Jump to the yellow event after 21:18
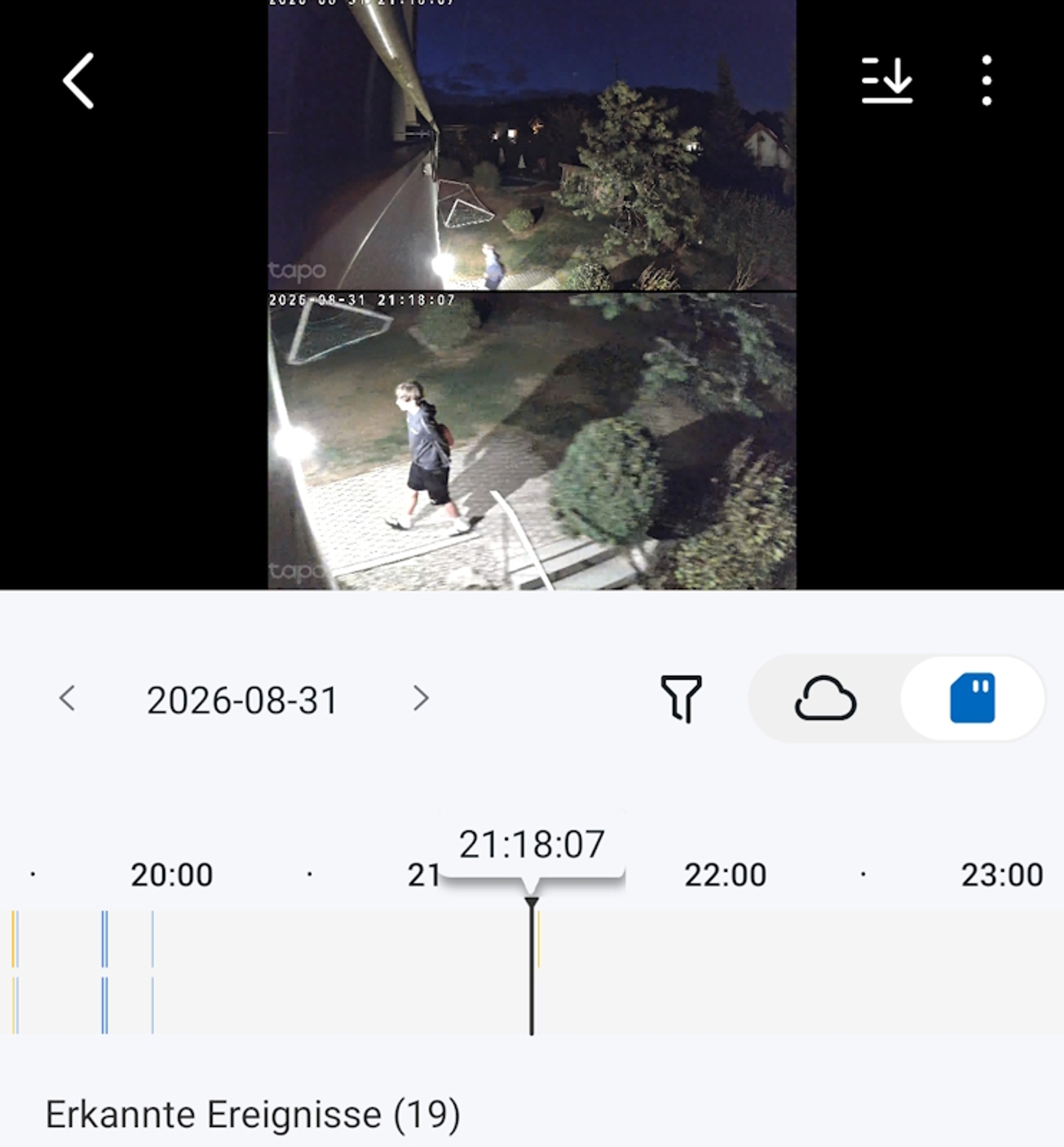This screenshot has height=1147, width=1064. coord(538,939)
